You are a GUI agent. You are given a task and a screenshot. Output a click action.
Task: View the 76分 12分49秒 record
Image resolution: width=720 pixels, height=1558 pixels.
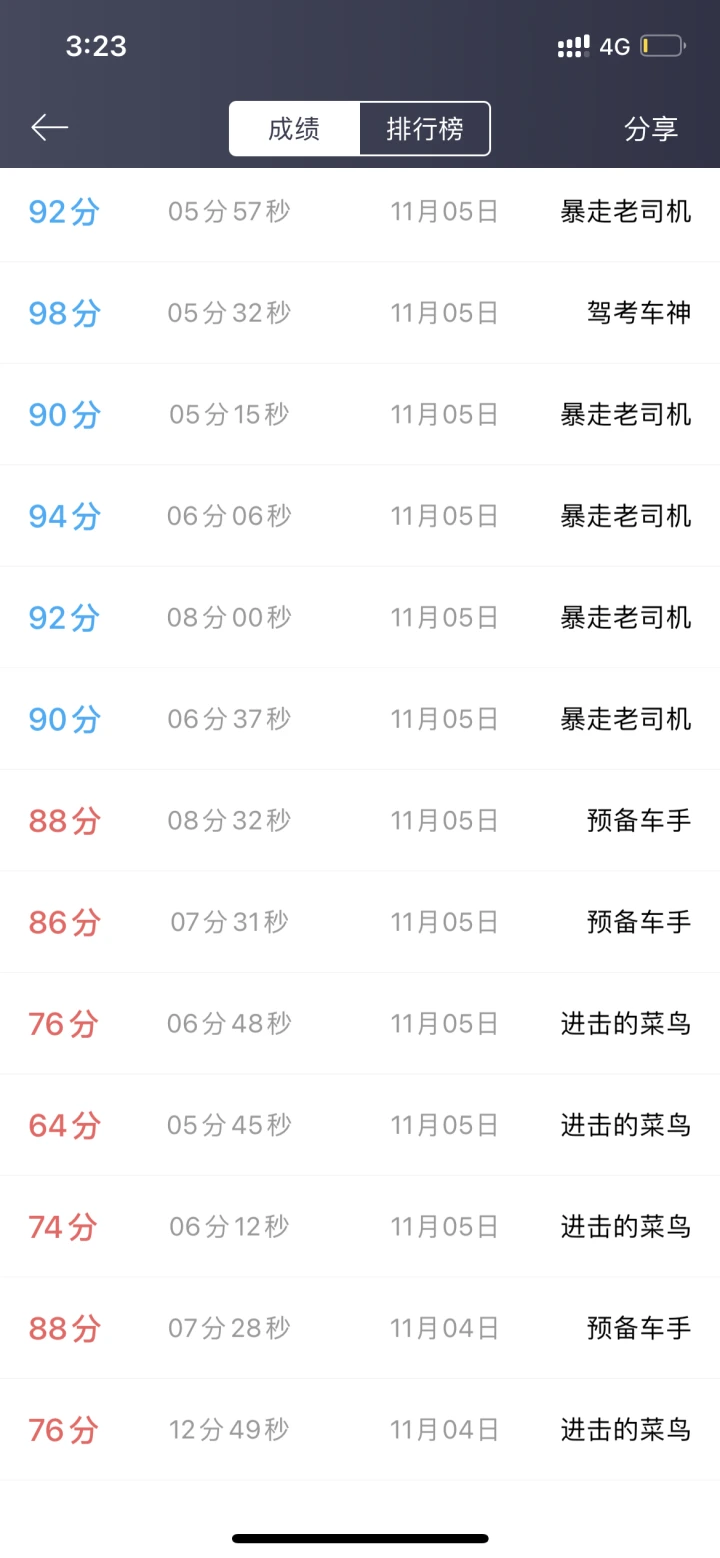360,1430
